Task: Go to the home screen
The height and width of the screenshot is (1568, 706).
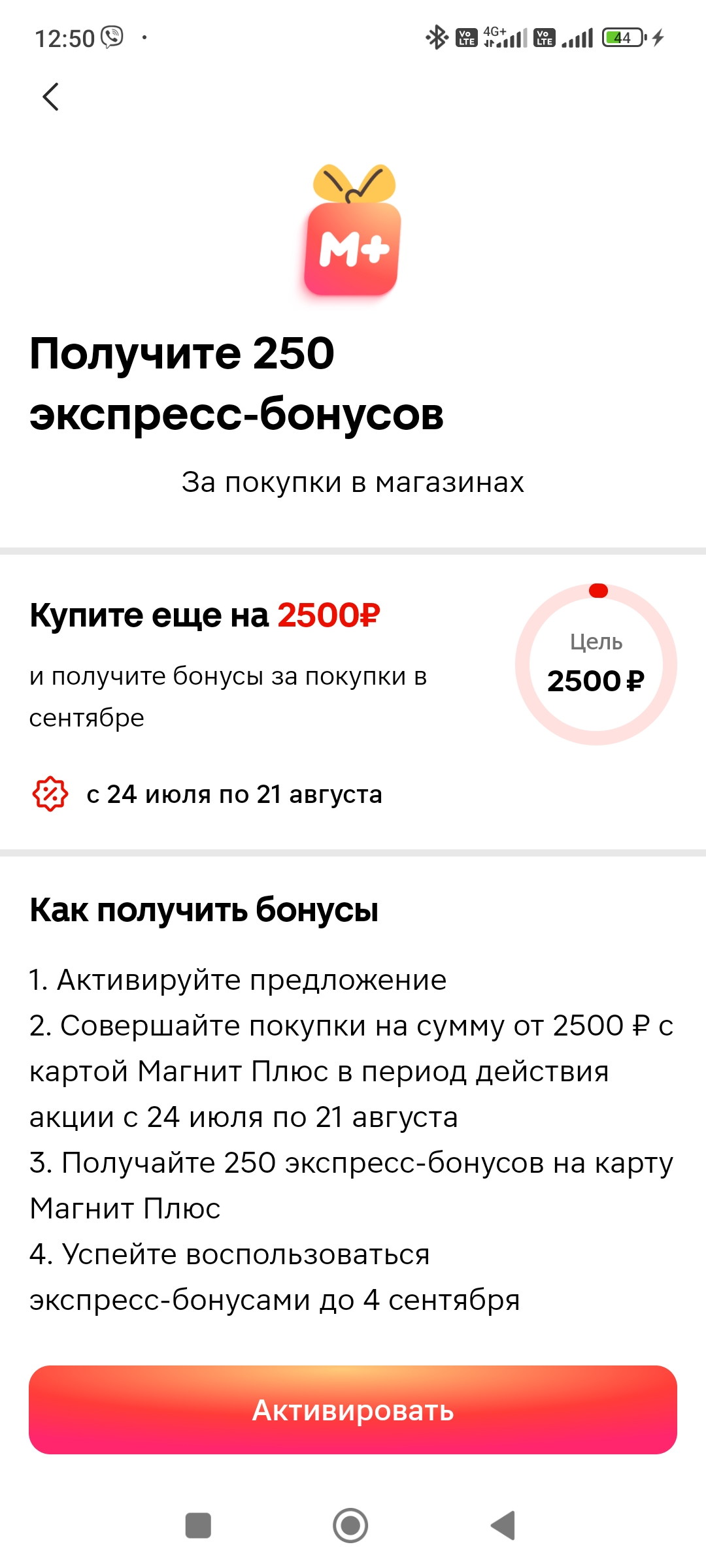Action: pyautogui.click(x=350, y=1526)
